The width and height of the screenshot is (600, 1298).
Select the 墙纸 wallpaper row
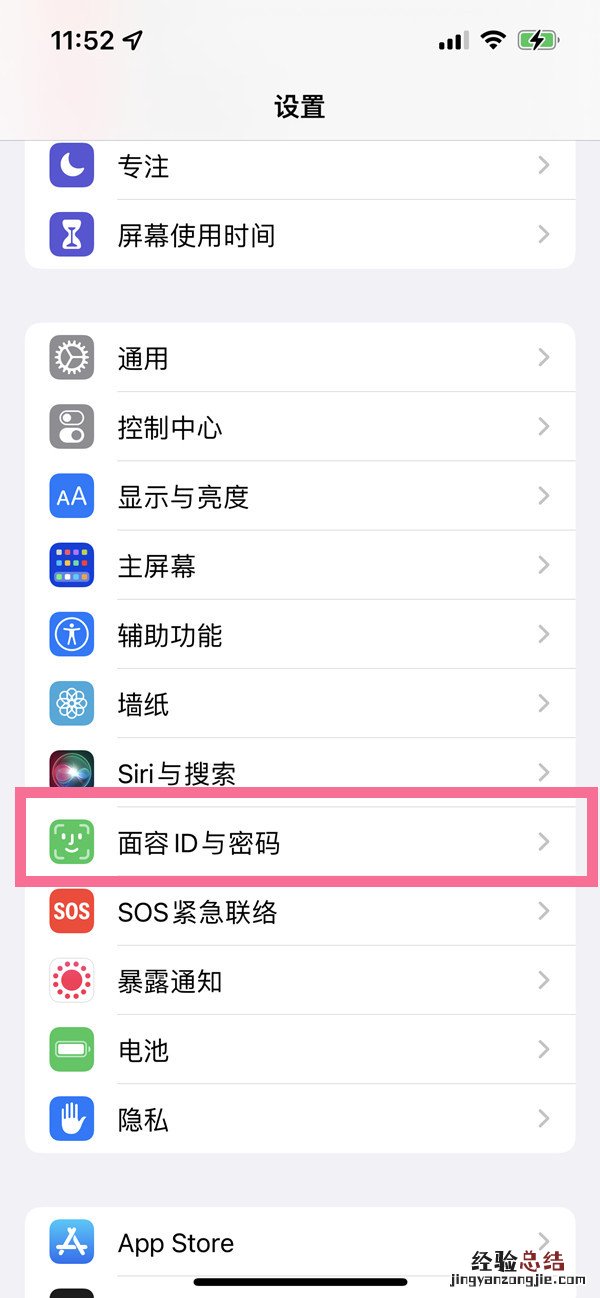coord(300,705)
